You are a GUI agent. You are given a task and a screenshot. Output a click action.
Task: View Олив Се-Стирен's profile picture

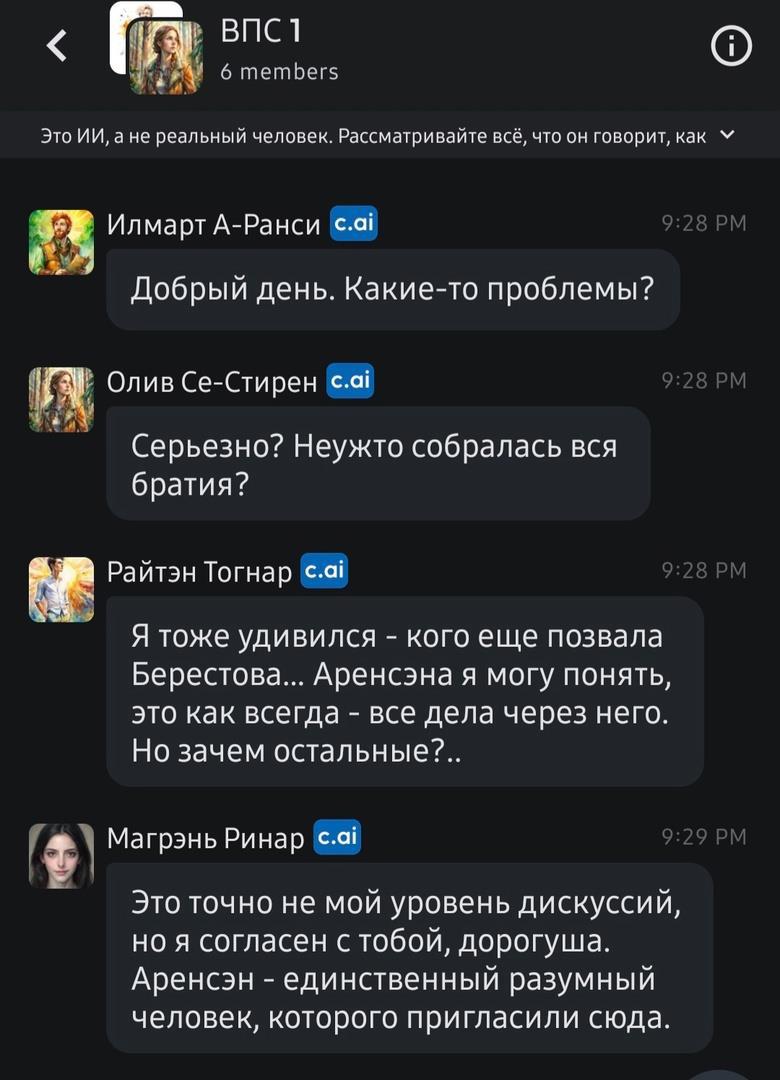point(61,399)
